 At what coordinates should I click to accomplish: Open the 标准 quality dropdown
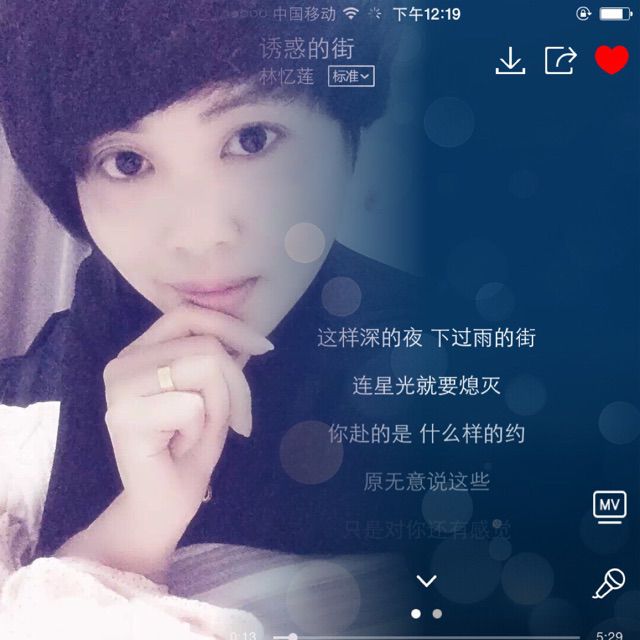pos(351,76)
